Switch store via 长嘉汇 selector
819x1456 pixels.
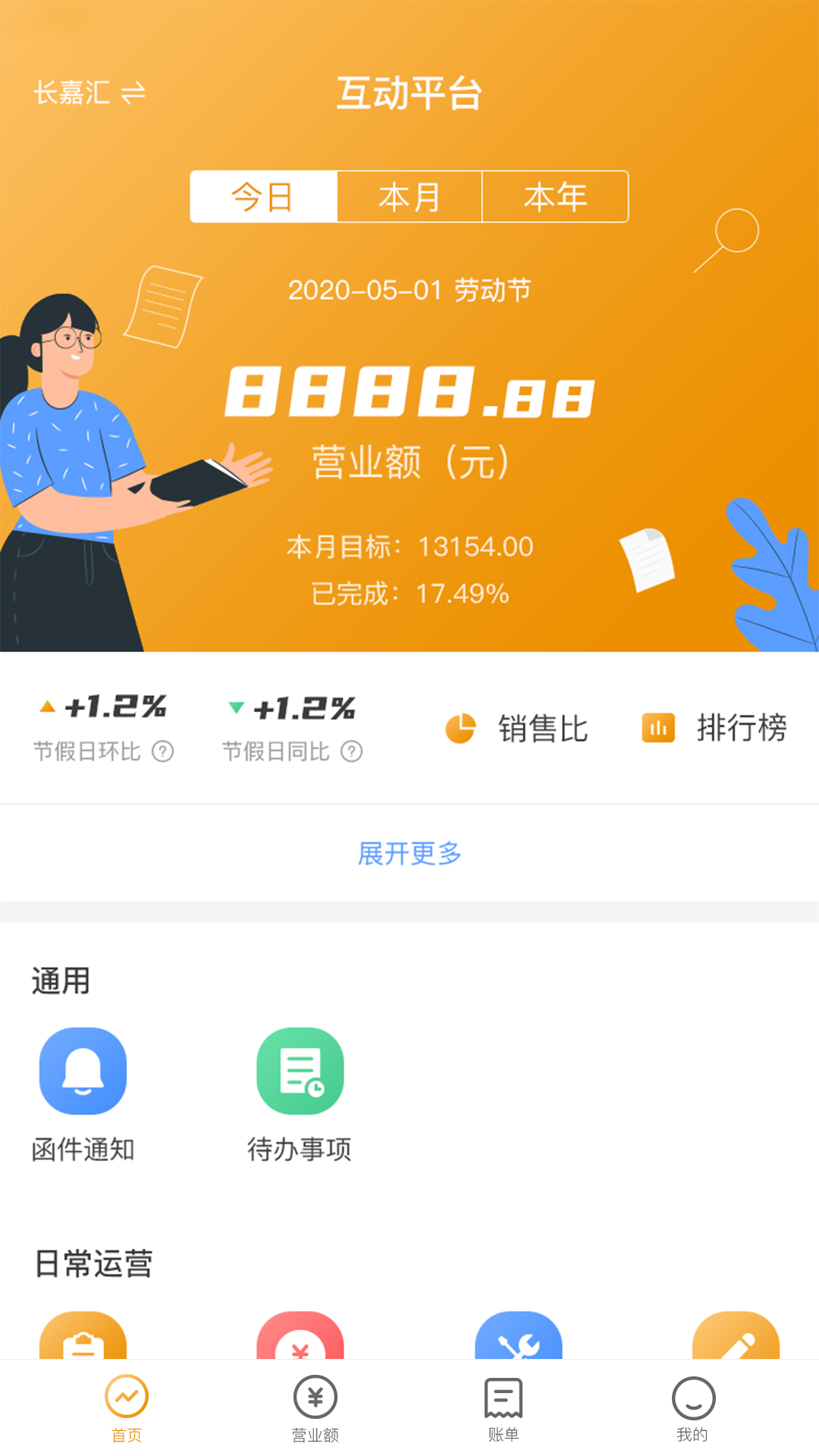click(89, 93)
